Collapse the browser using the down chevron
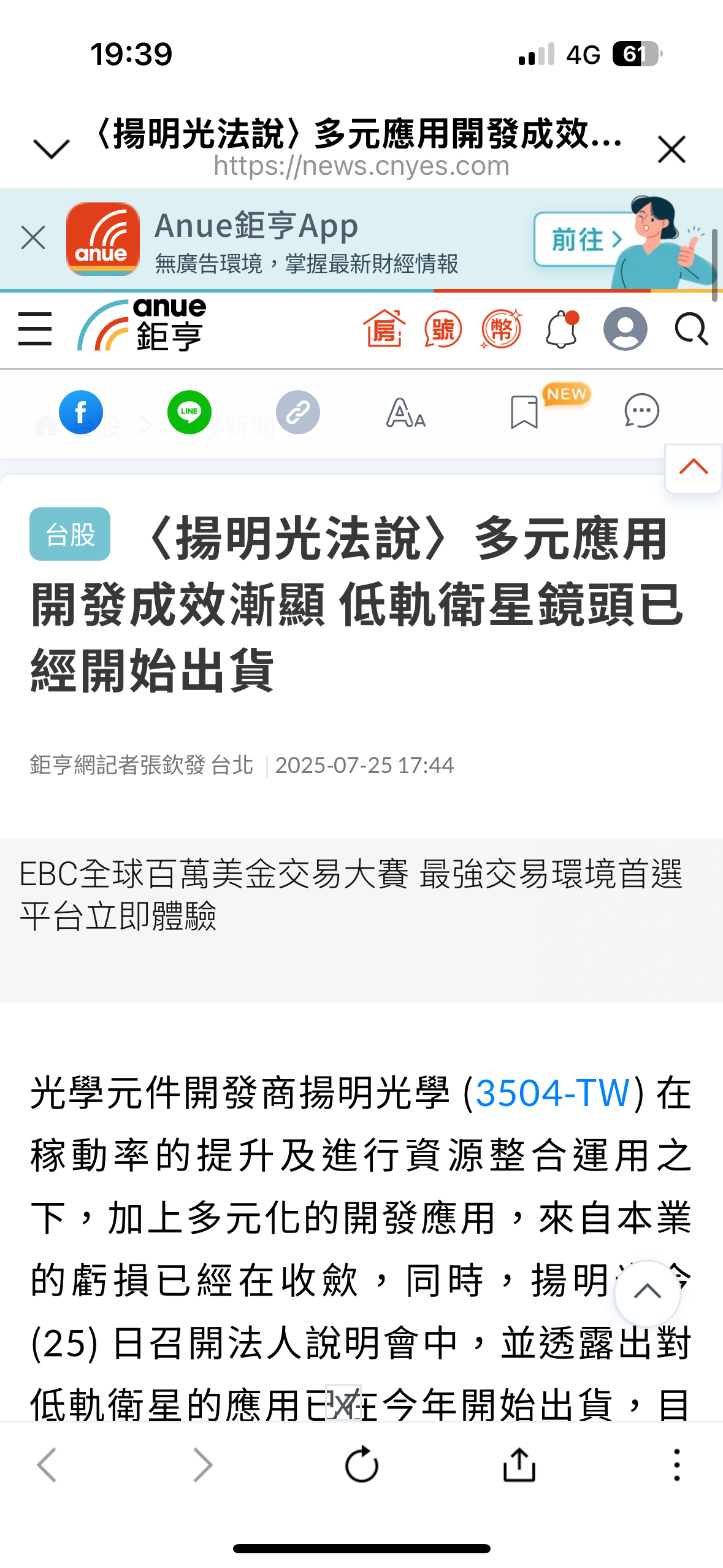The width and height of the screenshot is (723, 1568). pos(52,149)
